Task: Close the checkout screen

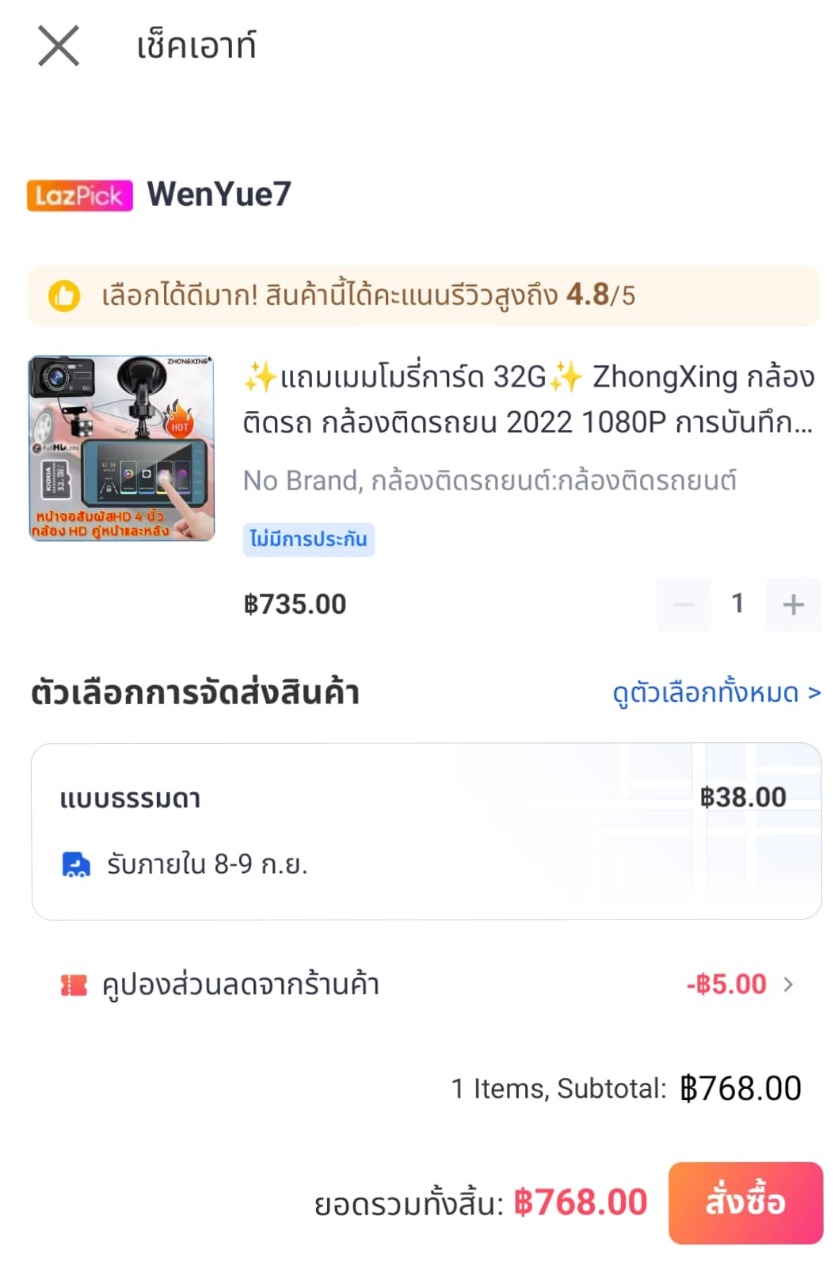Action: pos(58,46)
